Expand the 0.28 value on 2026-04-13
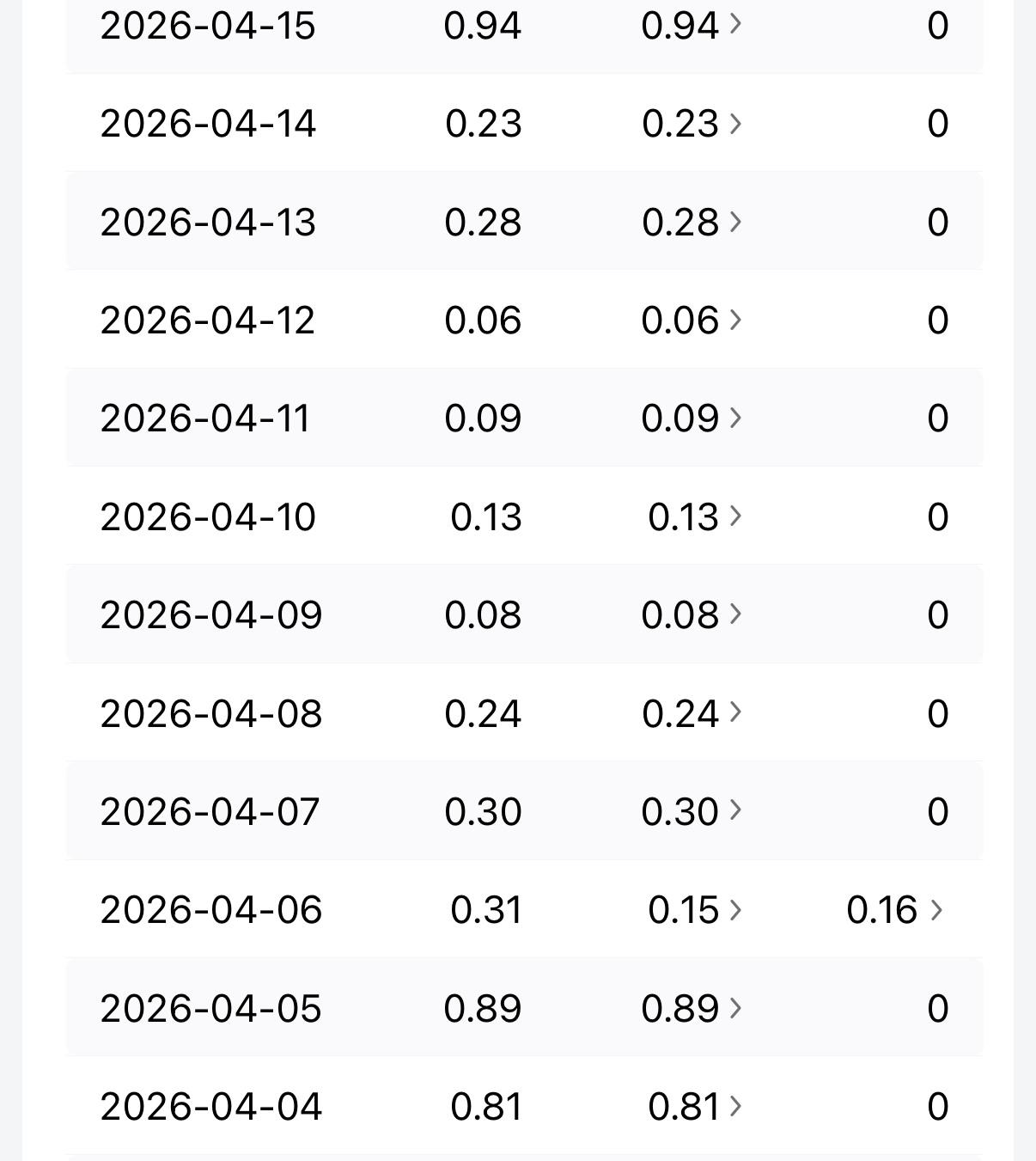Image resolution: width=1036 pixels, height=1161 pixels. pos(691,222)
